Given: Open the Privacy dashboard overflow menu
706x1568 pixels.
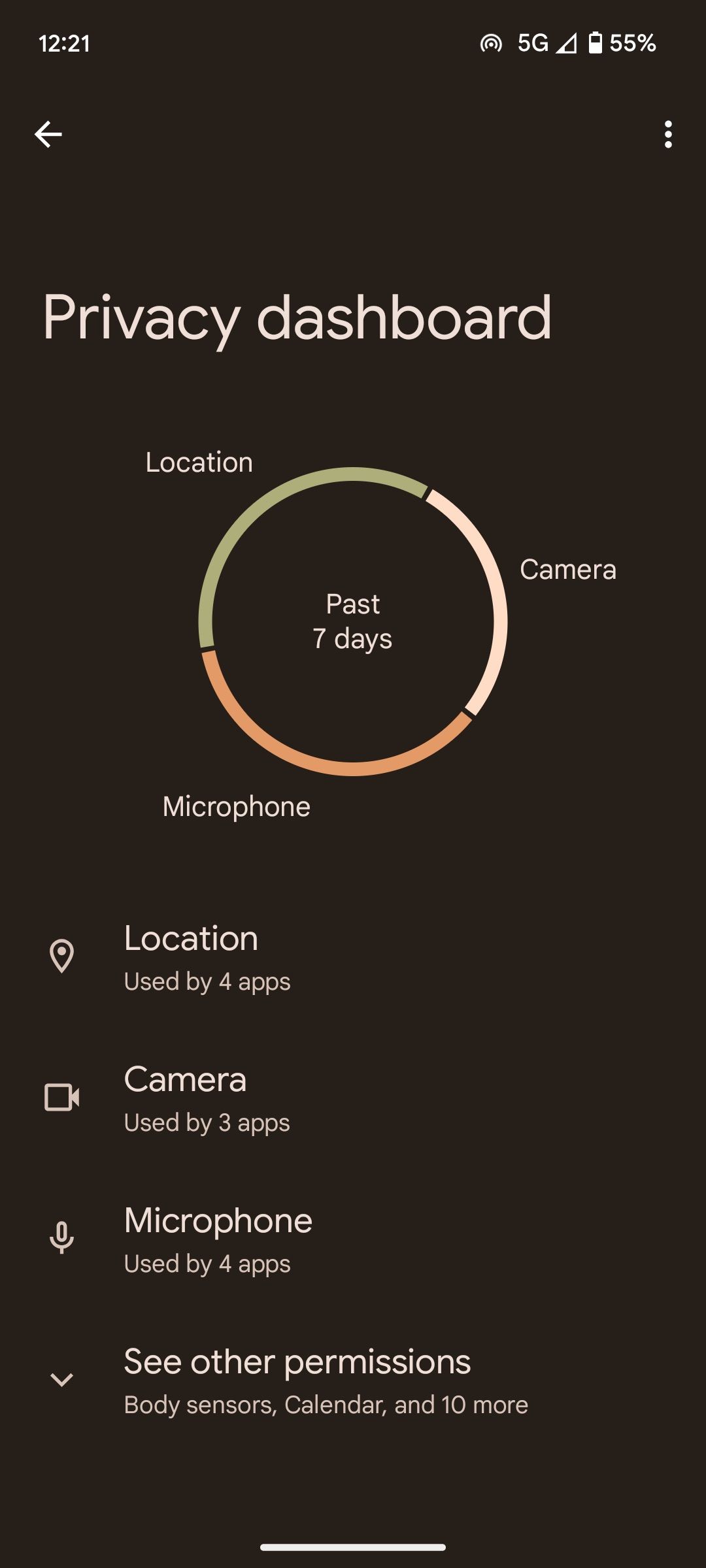Looking at the screenshot, I should pyautogui.click(x=667, y=134).
